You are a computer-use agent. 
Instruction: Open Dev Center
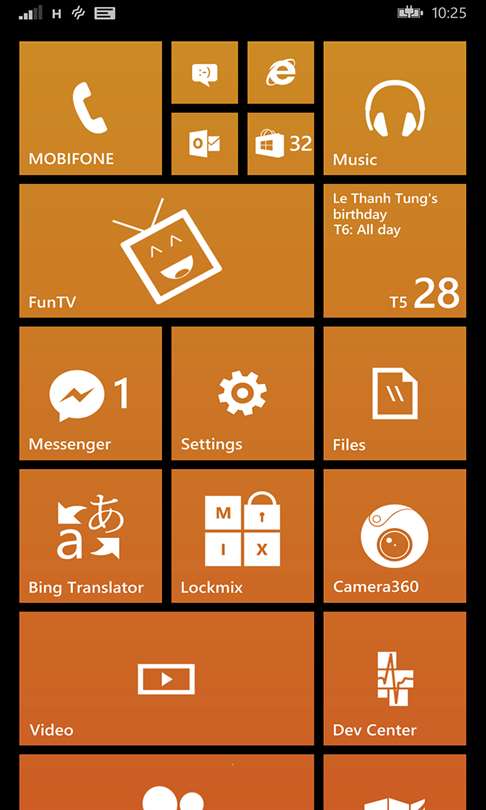[x=395, y=678]
